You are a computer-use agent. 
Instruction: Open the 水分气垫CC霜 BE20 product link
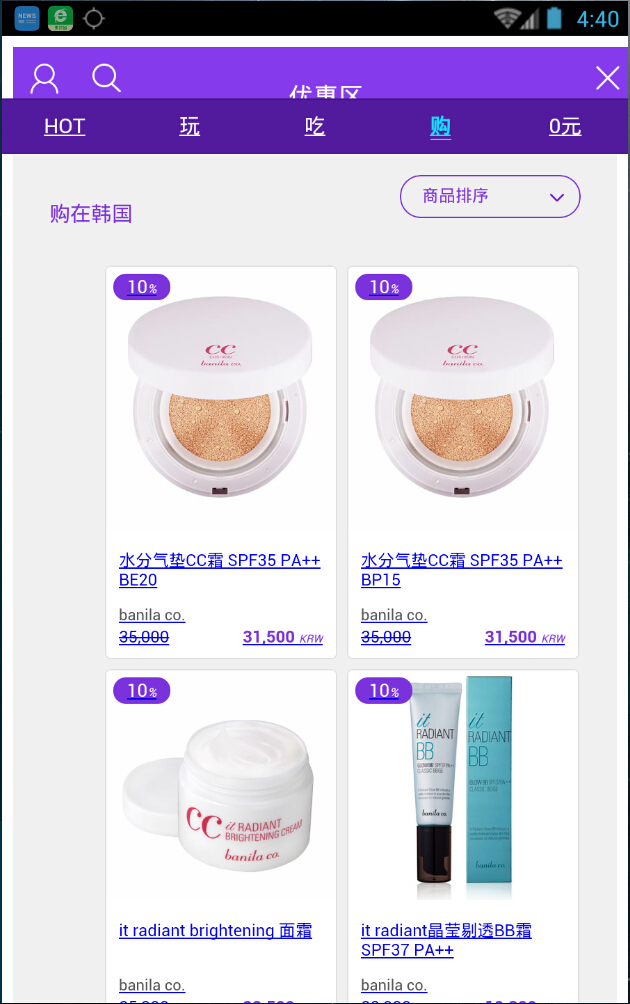pyautogui.click(x=219, y=569)
